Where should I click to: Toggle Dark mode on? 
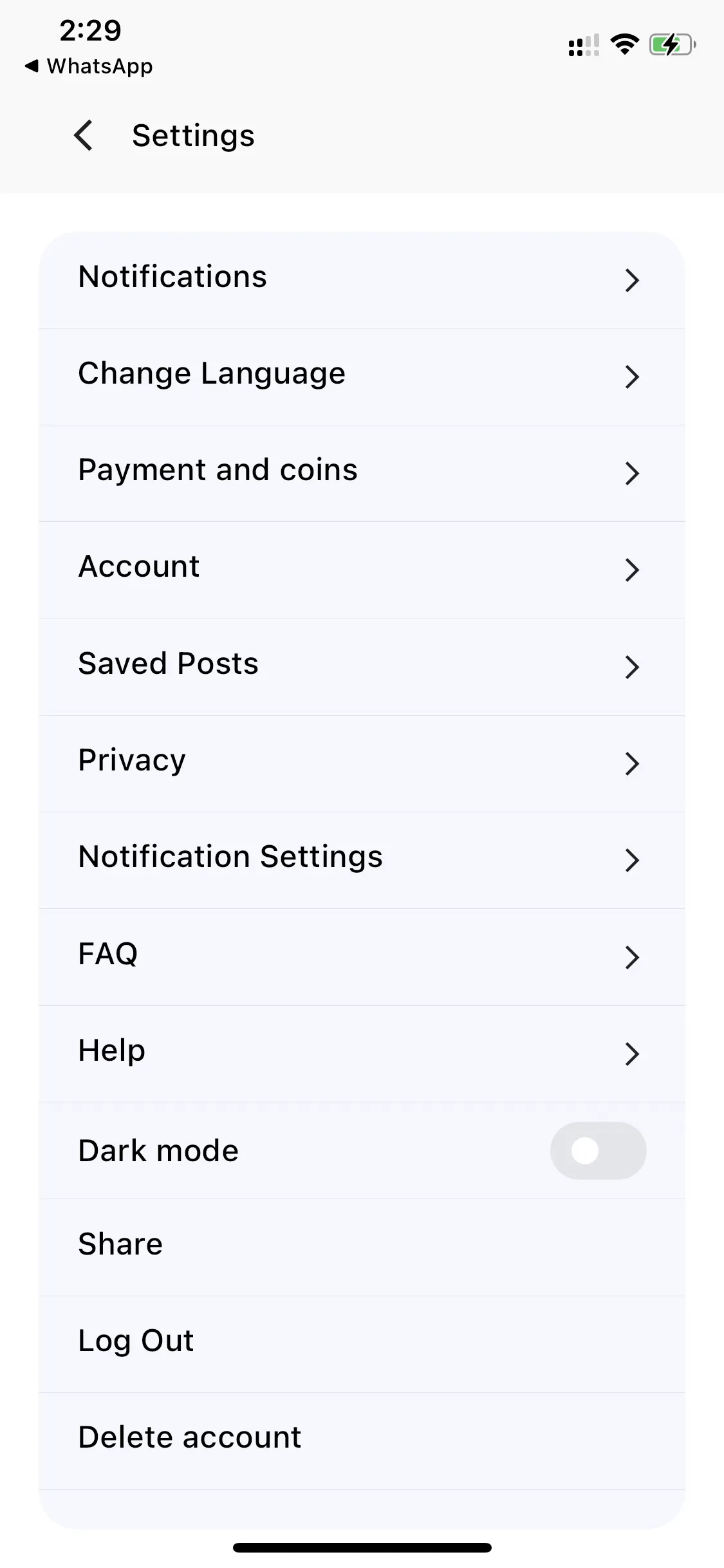[x=598, y=1150]
